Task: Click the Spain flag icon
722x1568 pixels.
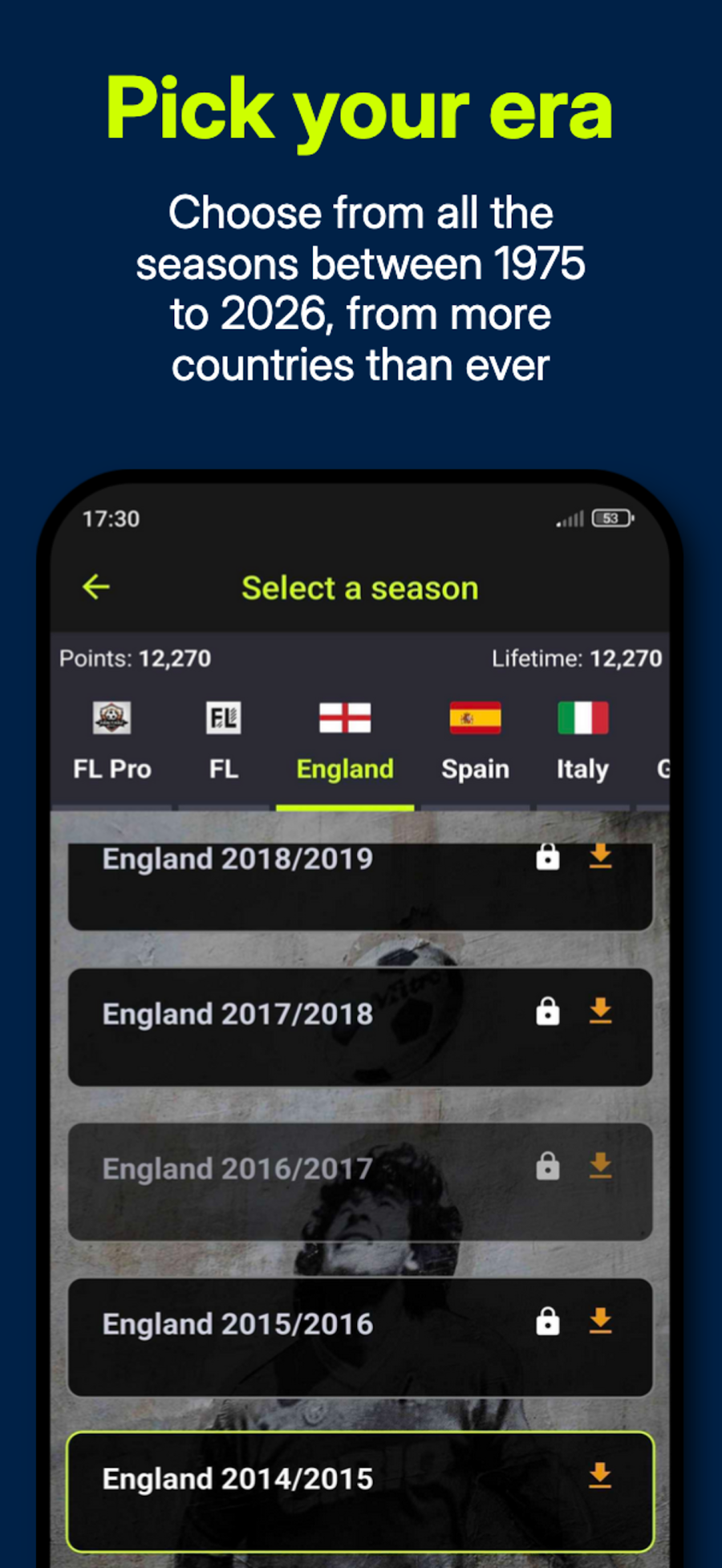Action: (475, 717)
